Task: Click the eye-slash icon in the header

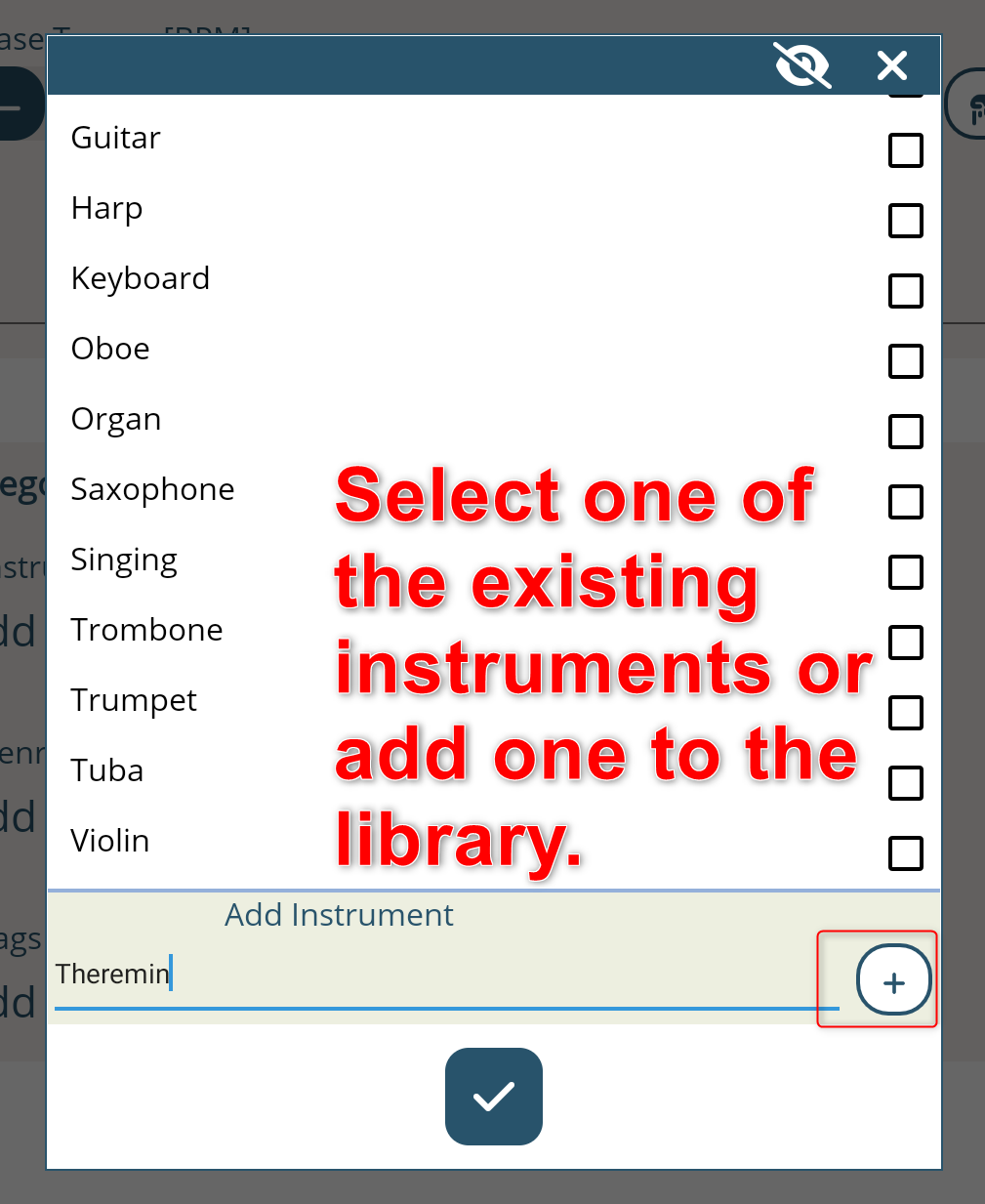Action: point(801,65)
